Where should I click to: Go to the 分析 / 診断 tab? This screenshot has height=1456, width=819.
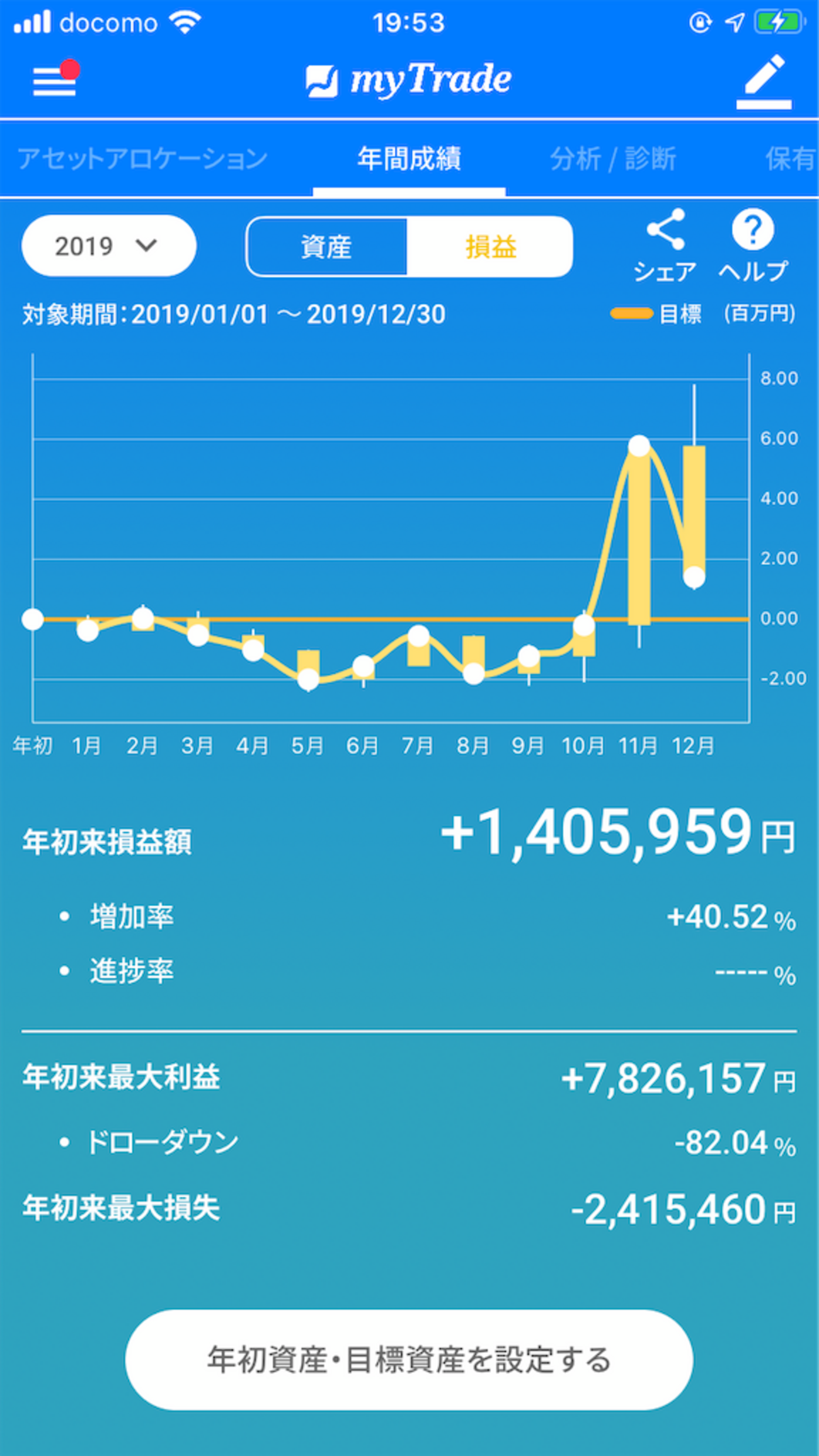click(613, 158)
